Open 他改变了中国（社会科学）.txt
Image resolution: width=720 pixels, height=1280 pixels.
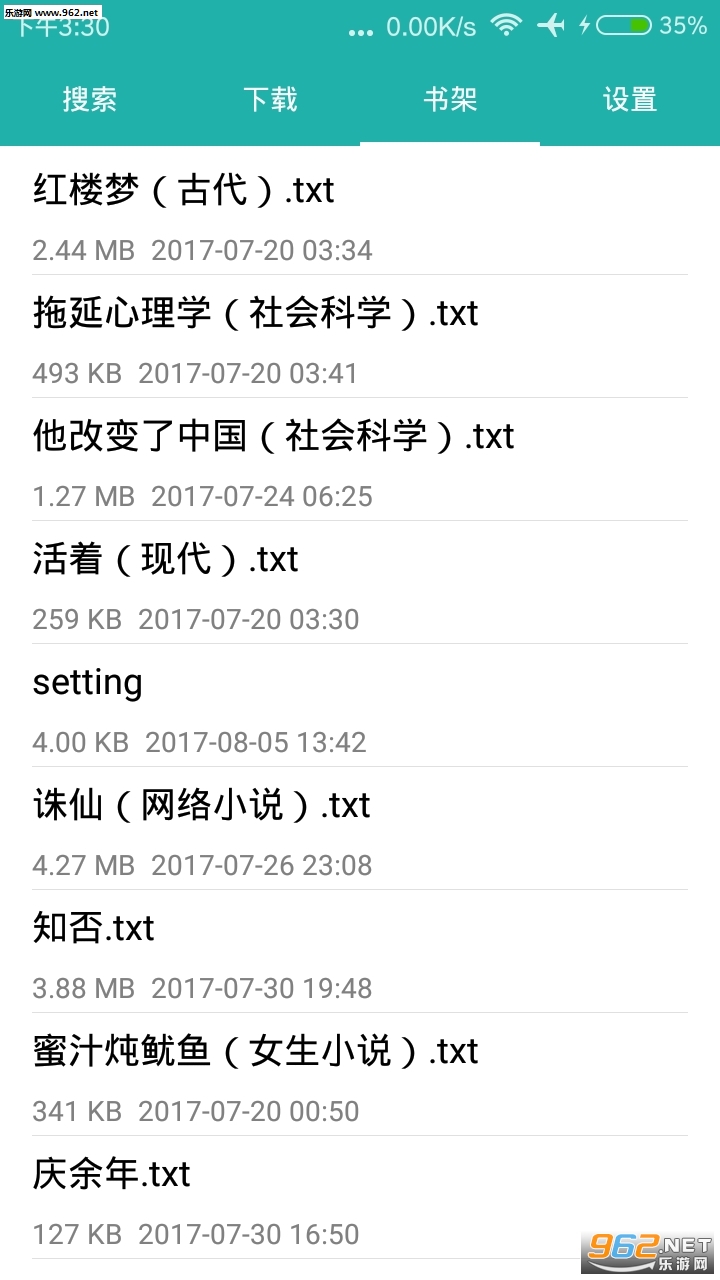click(x=360, y=459)
